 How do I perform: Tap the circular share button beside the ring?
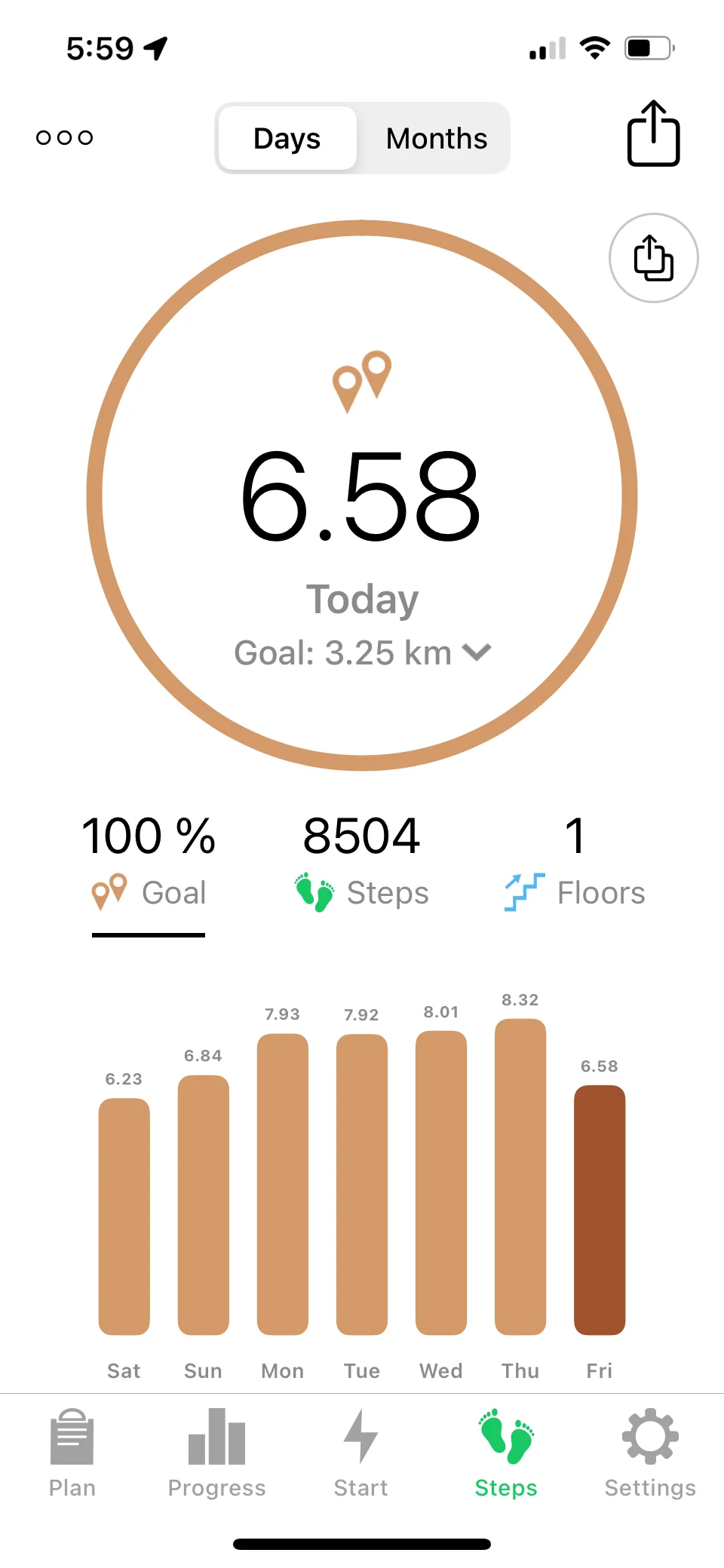tap(653, 258)
